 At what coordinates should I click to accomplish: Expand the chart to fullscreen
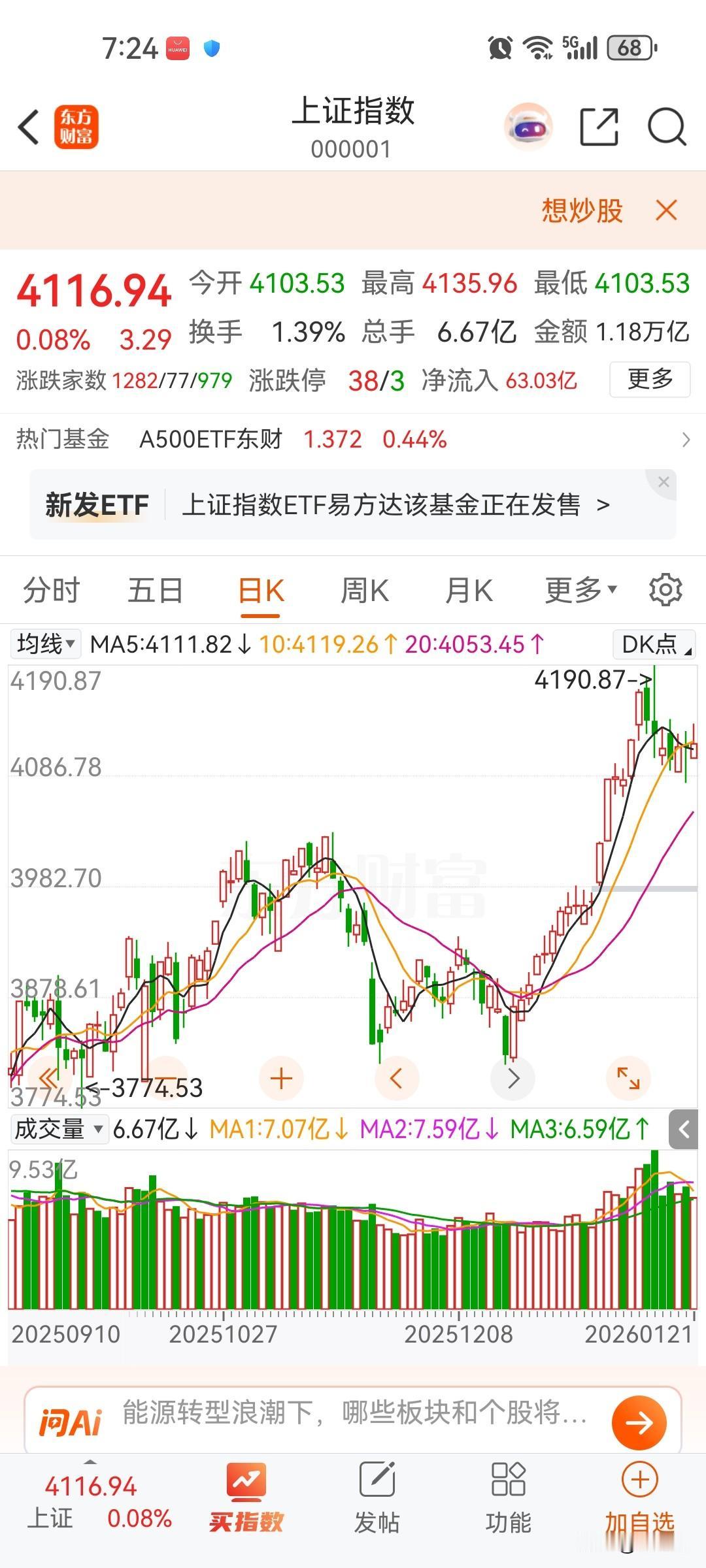(629, 1079)
